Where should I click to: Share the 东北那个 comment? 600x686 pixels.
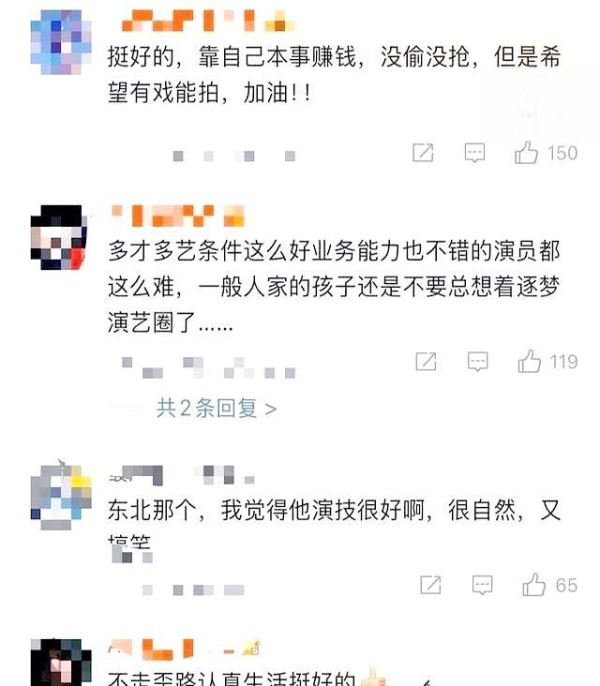430,585
